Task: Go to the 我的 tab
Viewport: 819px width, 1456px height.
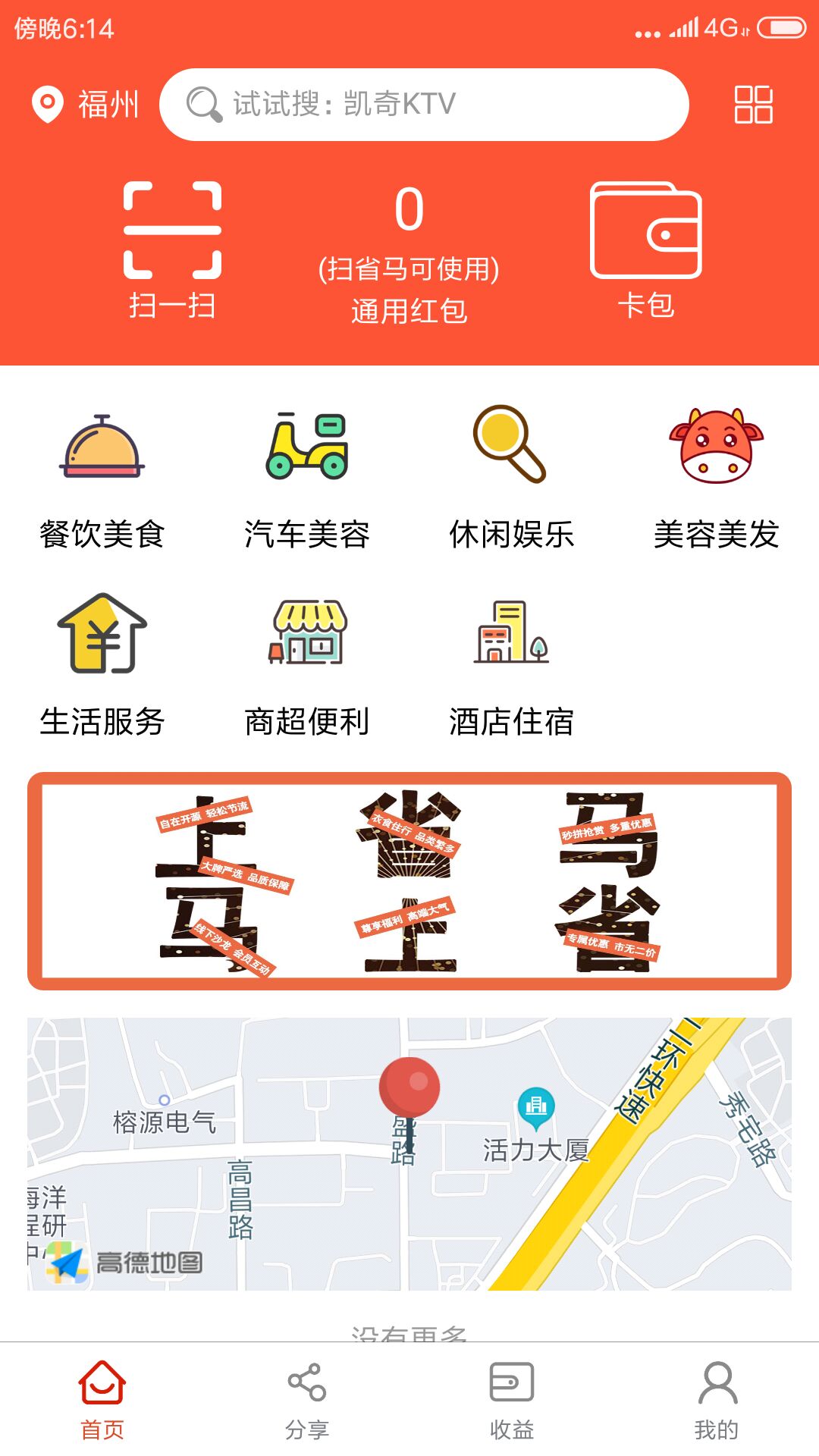Action: click(x=716, y=1400)
